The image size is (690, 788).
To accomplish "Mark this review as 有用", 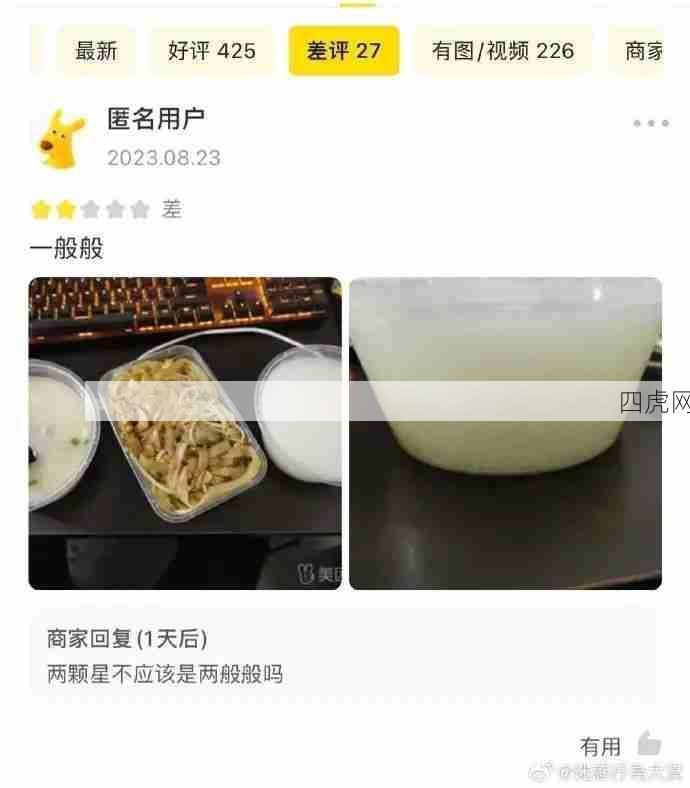I will click(x=648, y=744).
